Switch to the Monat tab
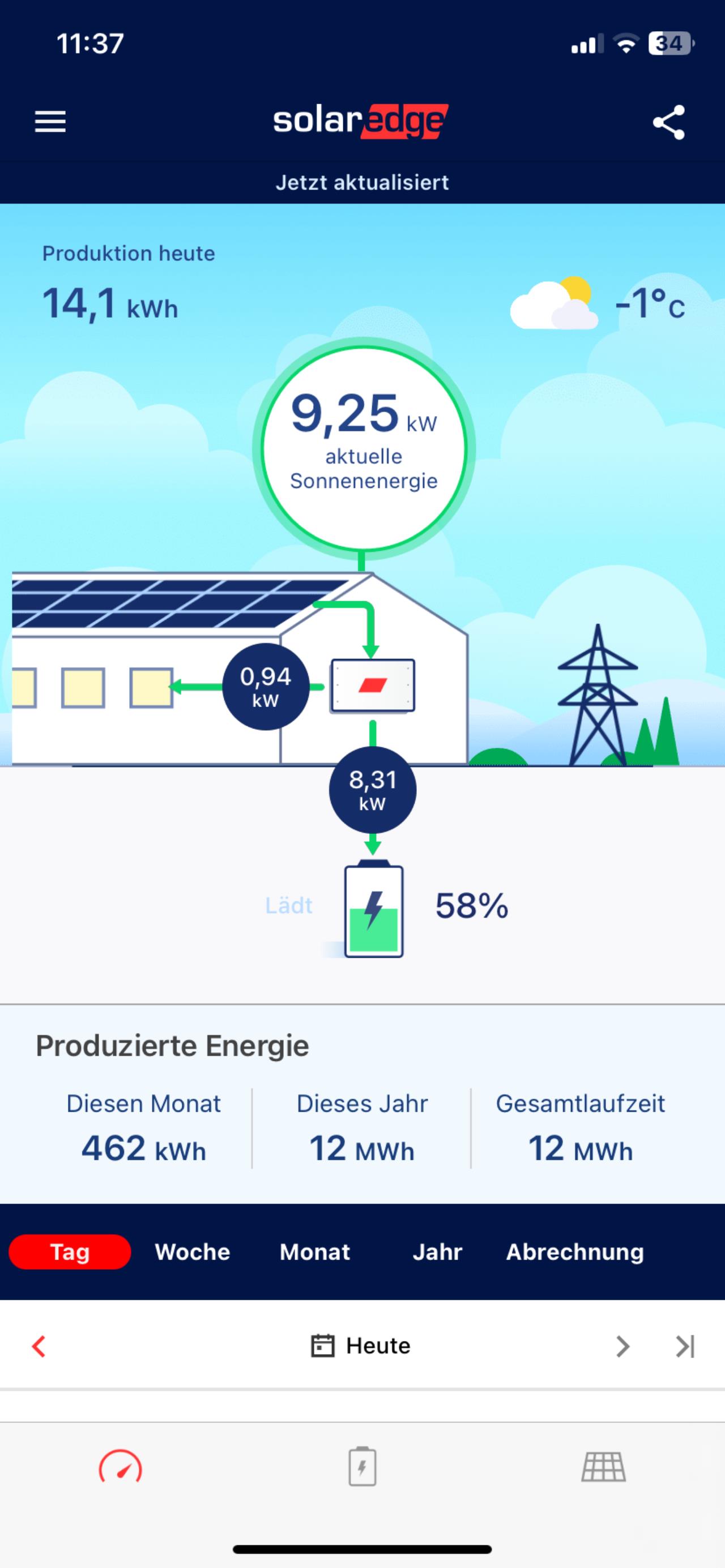725x1568 pixels. [x=315, y=1252]
